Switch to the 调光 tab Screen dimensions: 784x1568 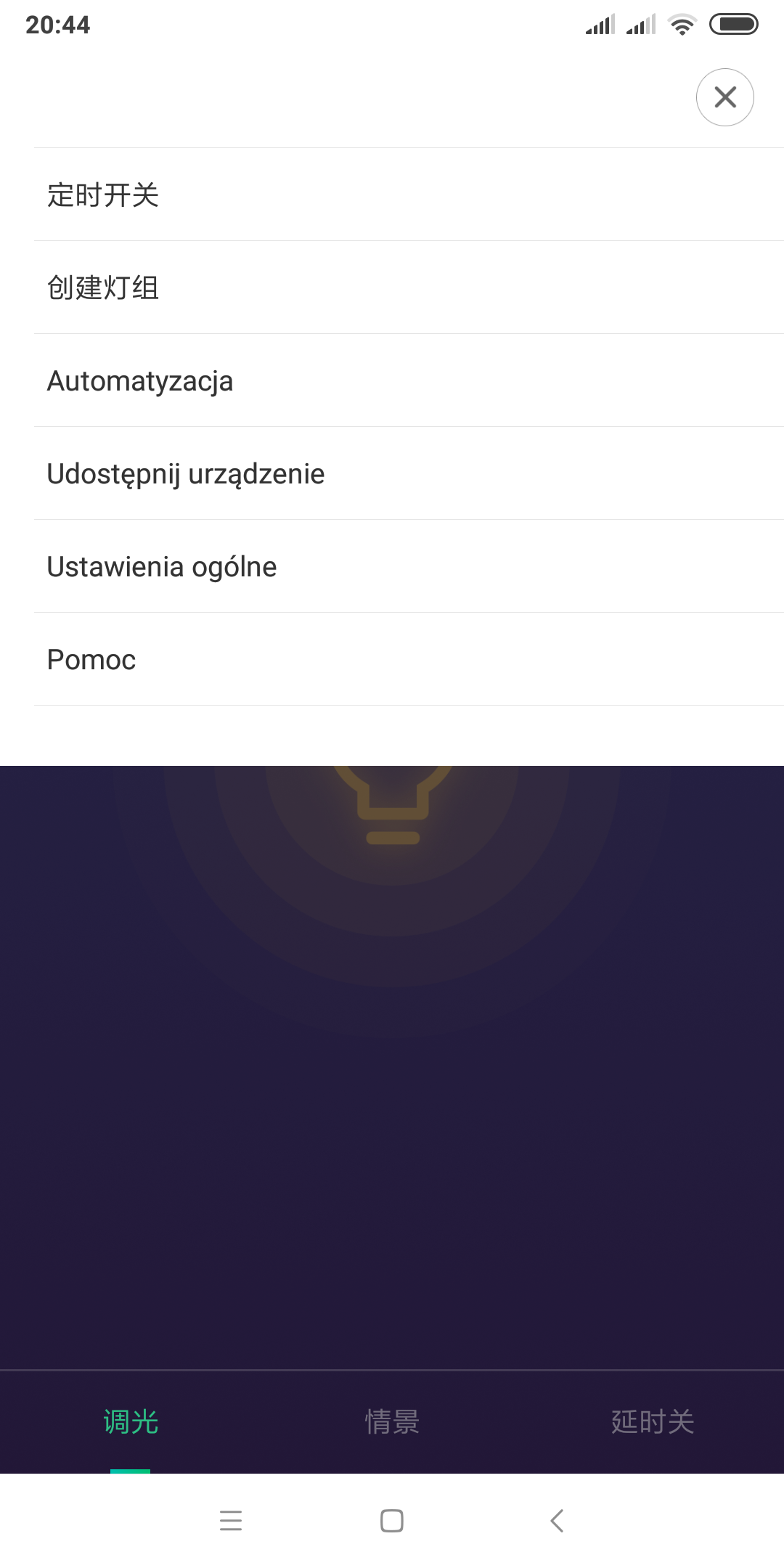(131, 1421)
